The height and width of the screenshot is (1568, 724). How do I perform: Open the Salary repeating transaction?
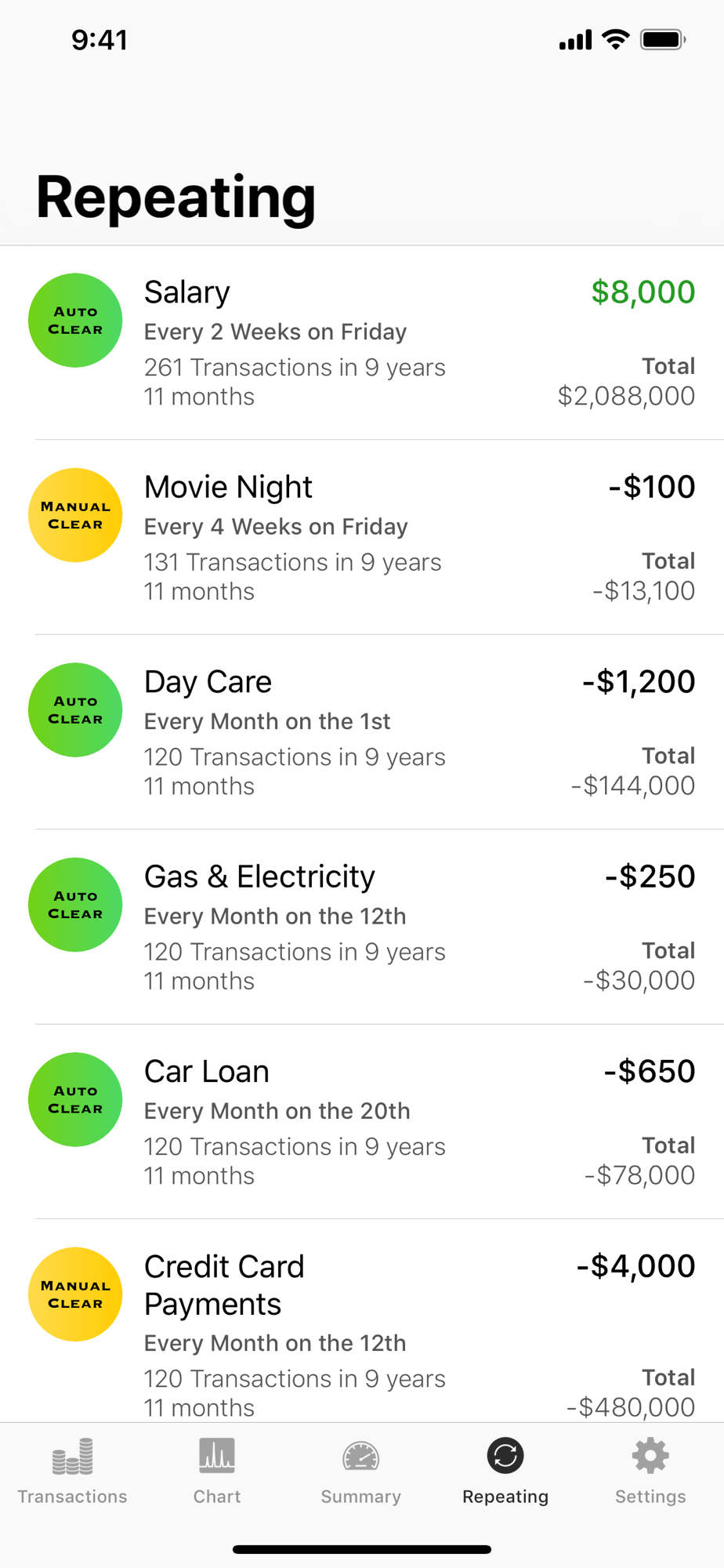362,343
